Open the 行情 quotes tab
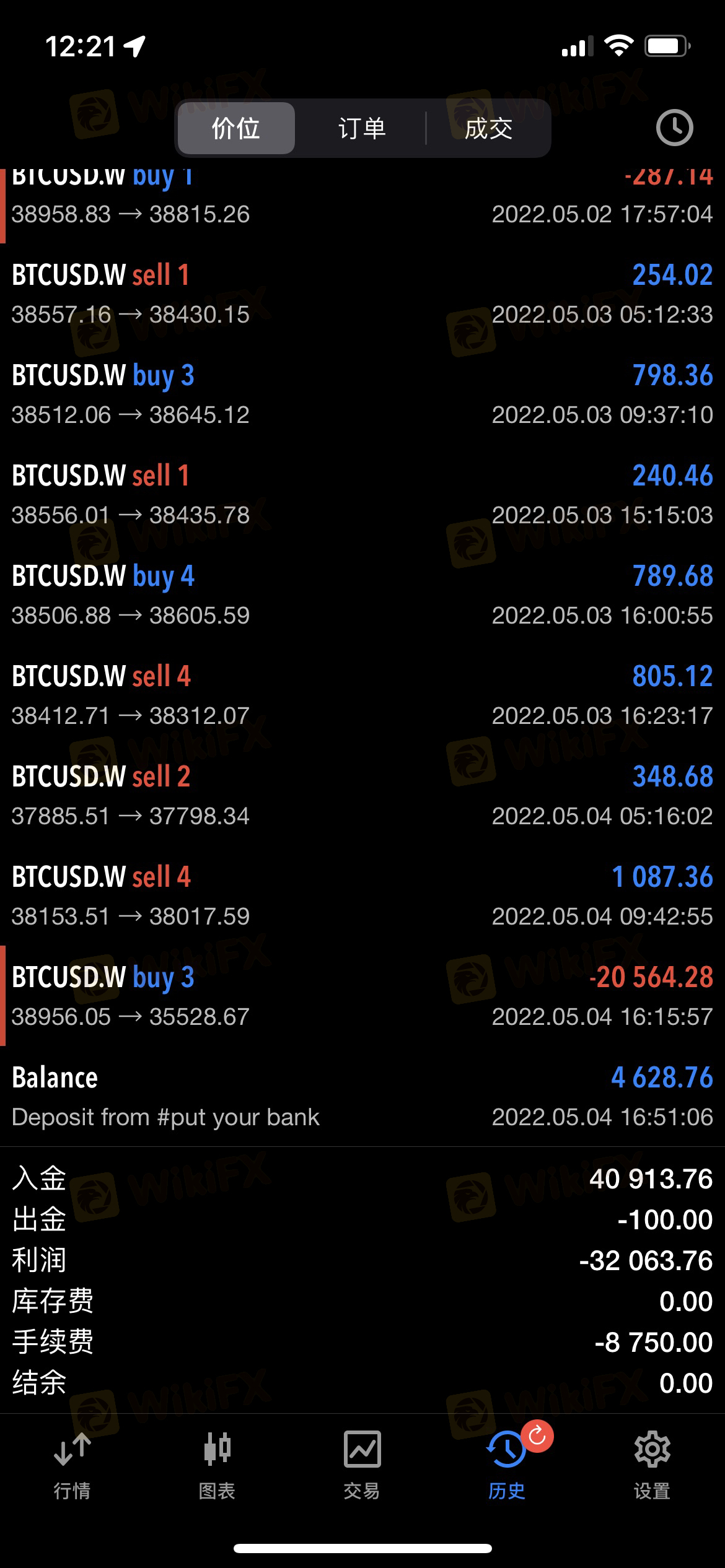This screenshot has width=725, height=1568. tap(72, 1465)
